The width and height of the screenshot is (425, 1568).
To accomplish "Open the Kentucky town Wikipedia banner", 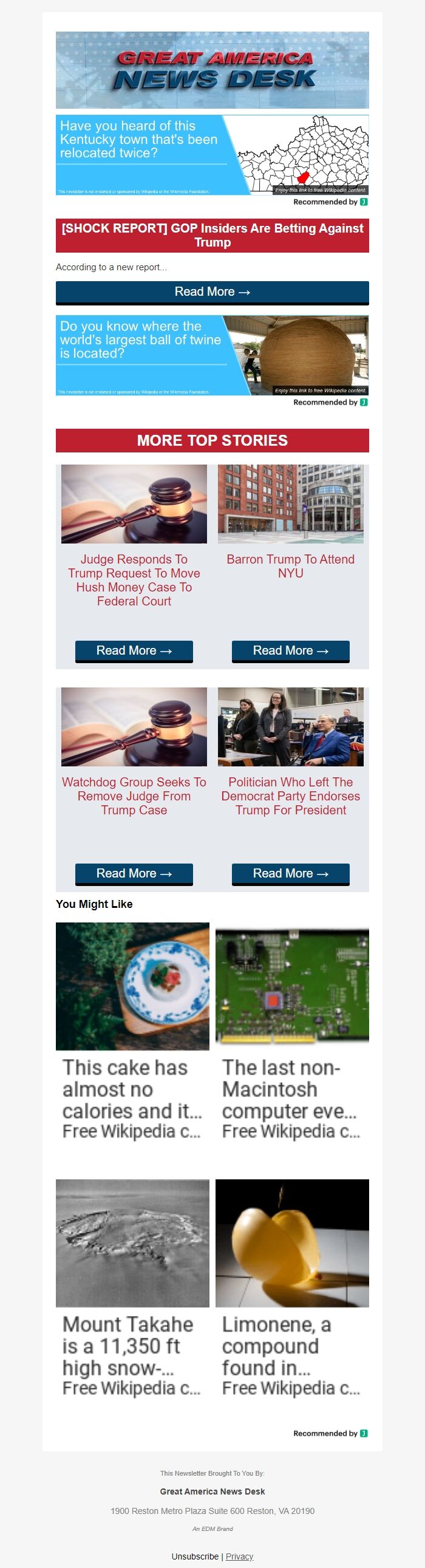I will [212, 155].
